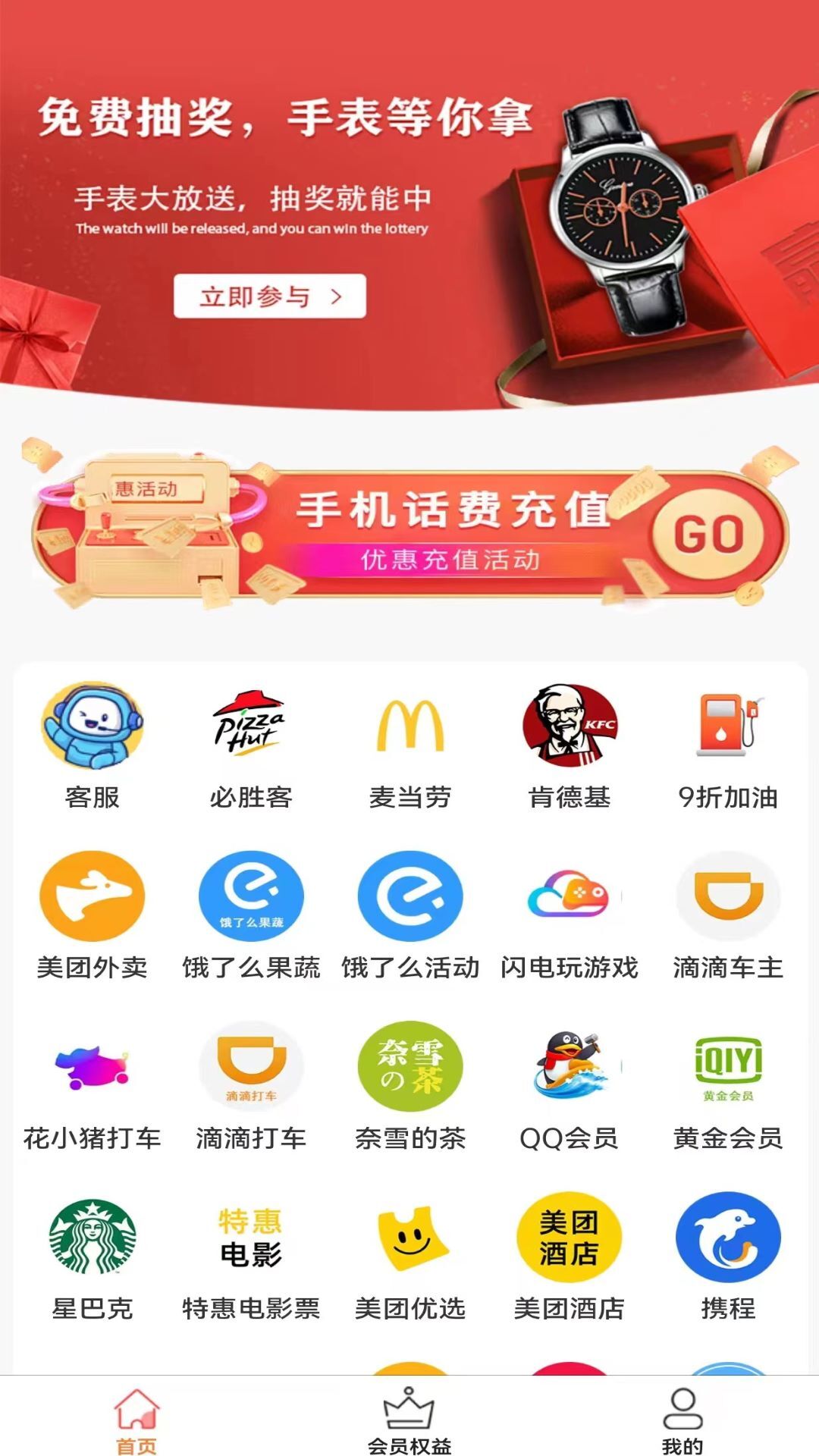819x1456 pixels.
Task: Tap the 闪电玩游戏 gaming icon
Action: [569, 896]
